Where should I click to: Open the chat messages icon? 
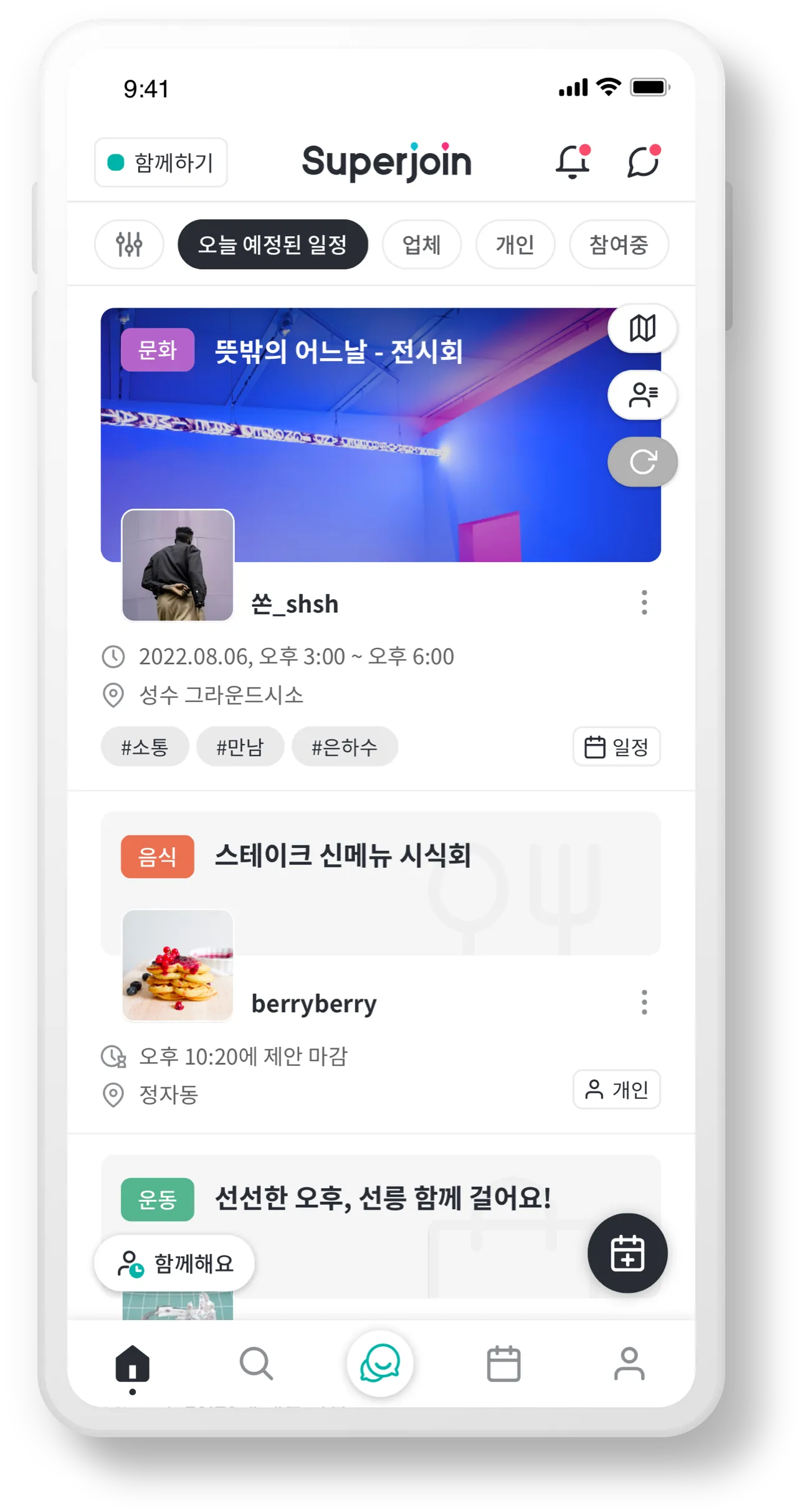[x=642, y=162]
